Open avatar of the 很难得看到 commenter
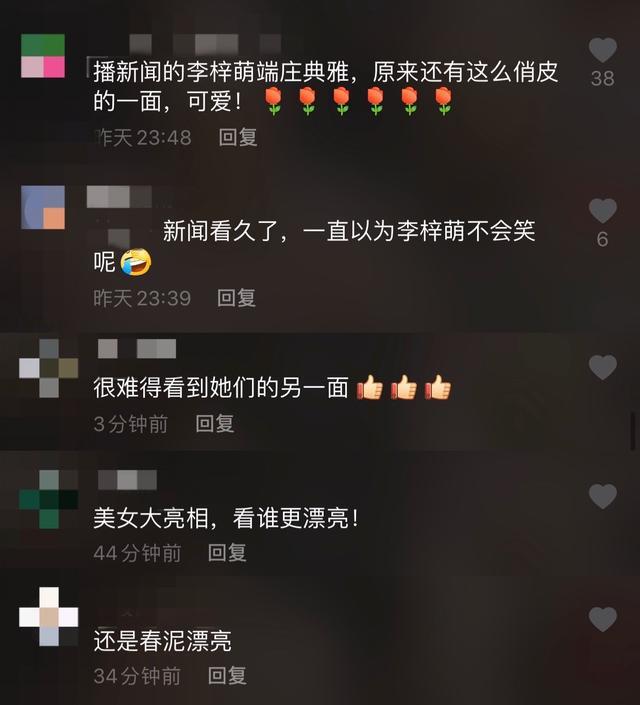 point(49,369)
